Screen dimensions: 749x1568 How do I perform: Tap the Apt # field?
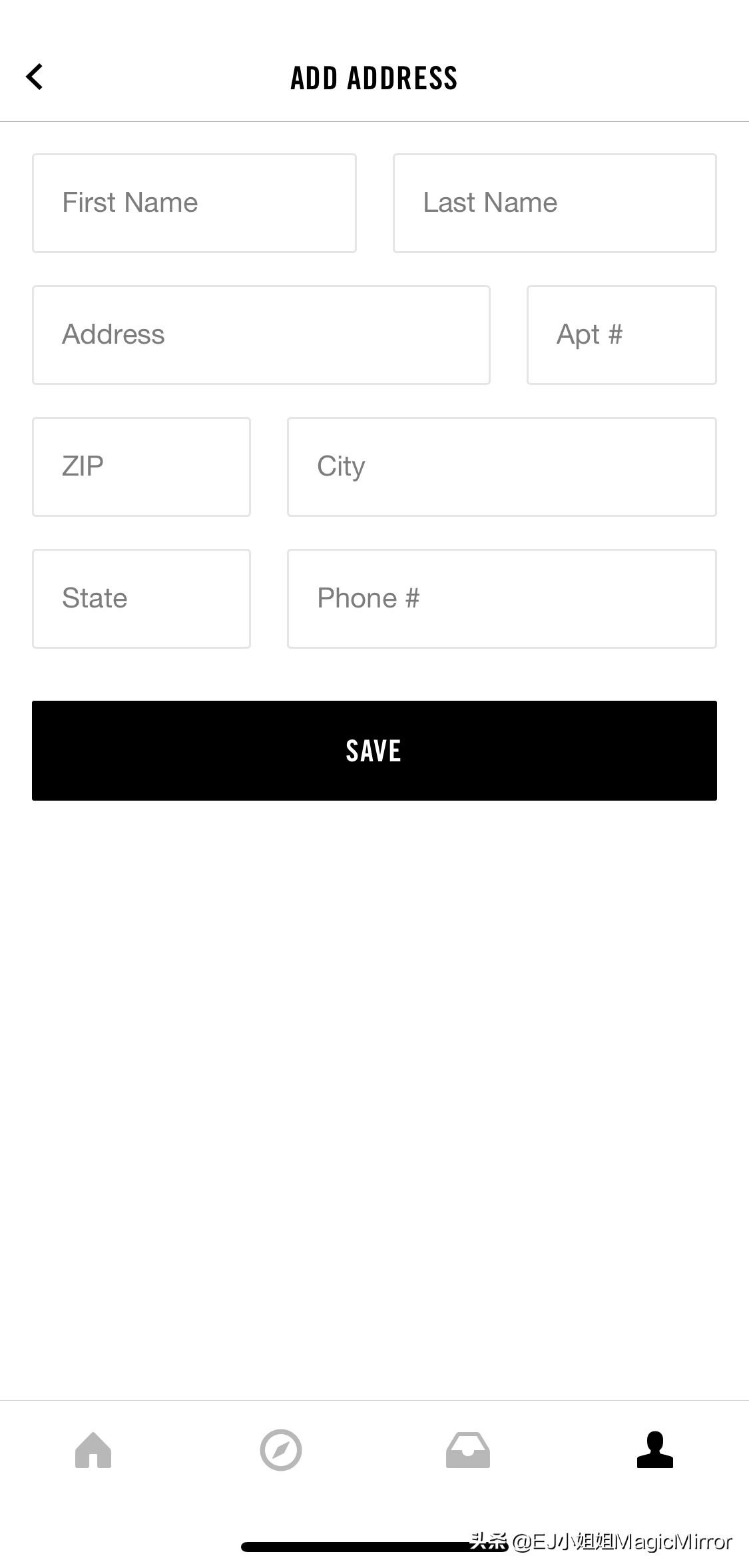click(x=621, y=335)
